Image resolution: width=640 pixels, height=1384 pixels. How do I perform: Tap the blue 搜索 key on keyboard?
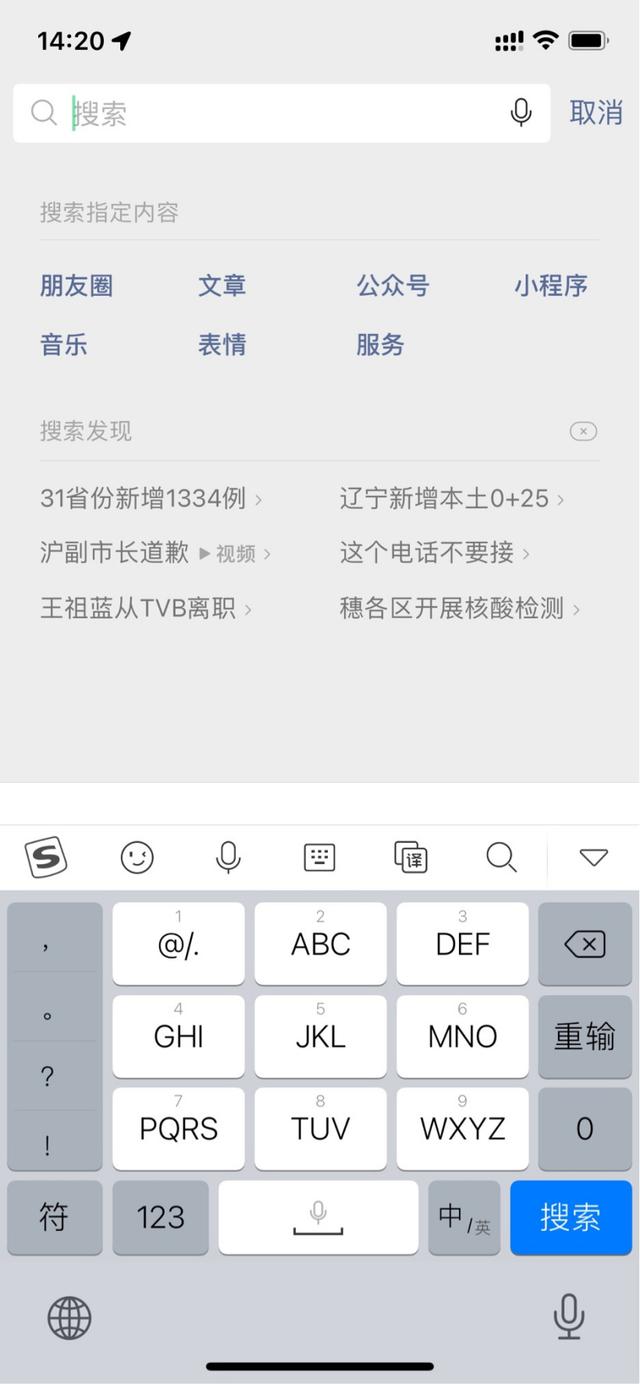(571, 1217)
